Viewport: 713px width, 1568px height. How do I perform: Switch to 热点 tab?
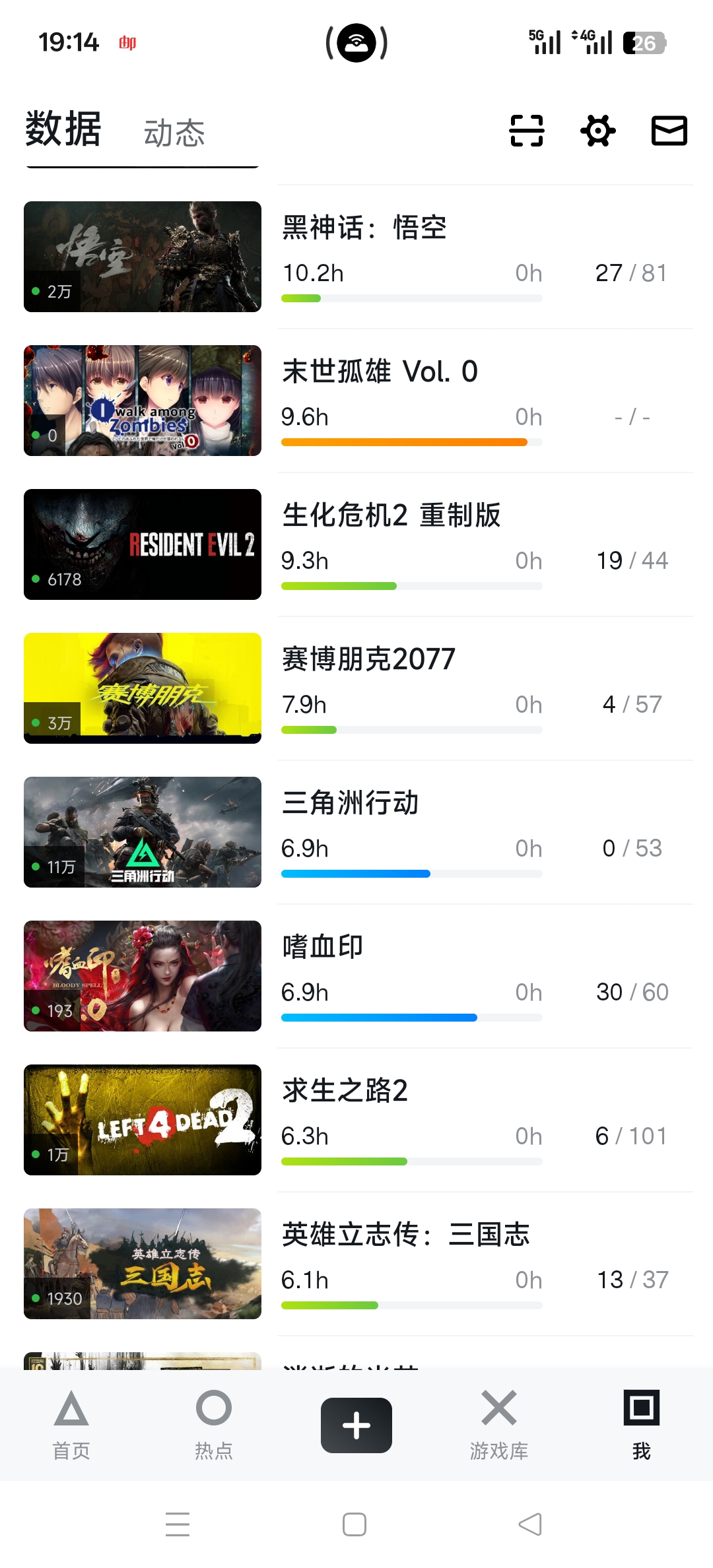[214, 1424]
